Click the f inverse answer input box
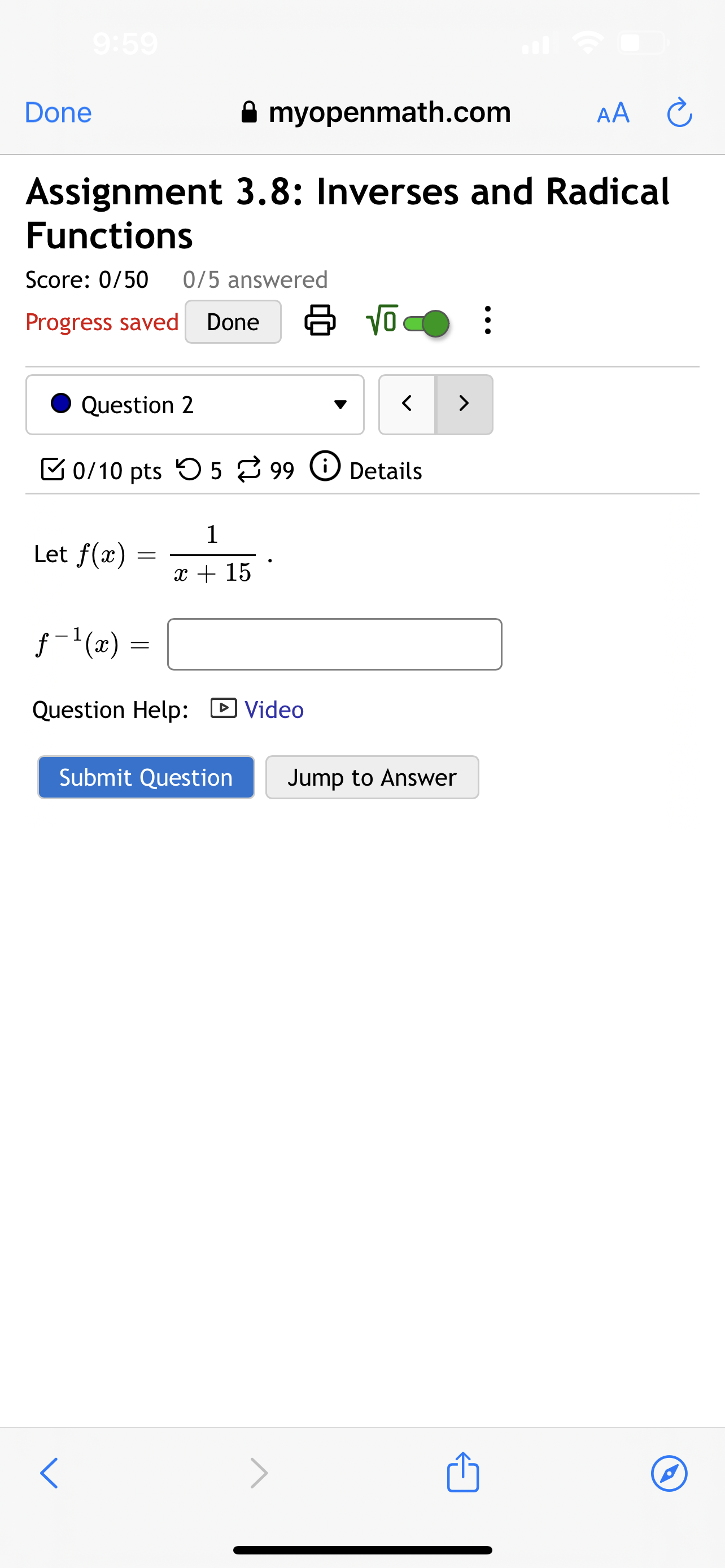The width and height of the screenshot is (725, 1568). click(334, 644)
